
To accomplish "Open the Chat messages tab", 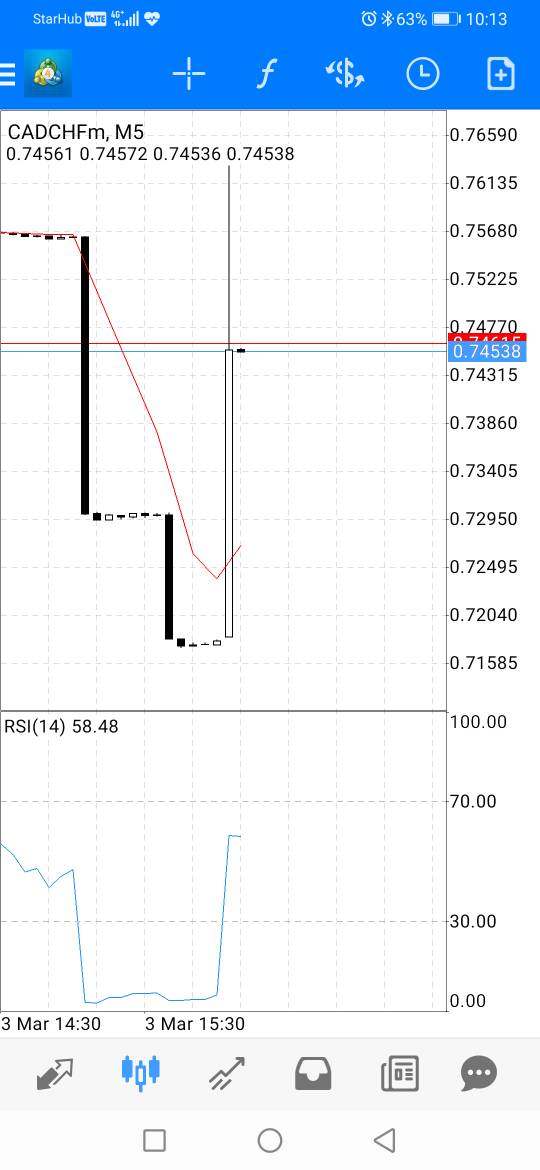I will point(479,1074).
